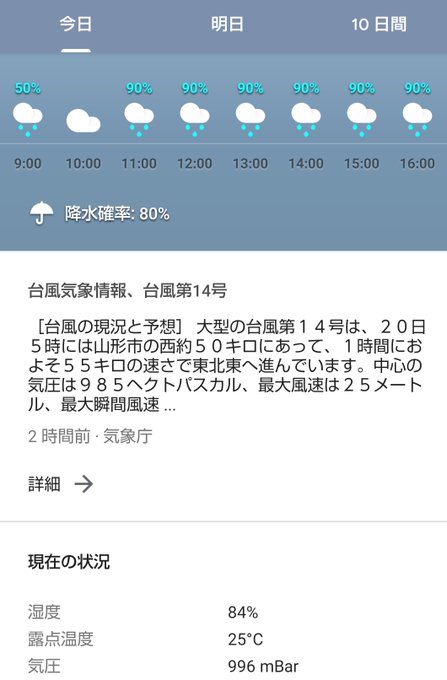The image size is (447, 680).
Task: Open 詳細 for typhoon information
Action: 61,484
